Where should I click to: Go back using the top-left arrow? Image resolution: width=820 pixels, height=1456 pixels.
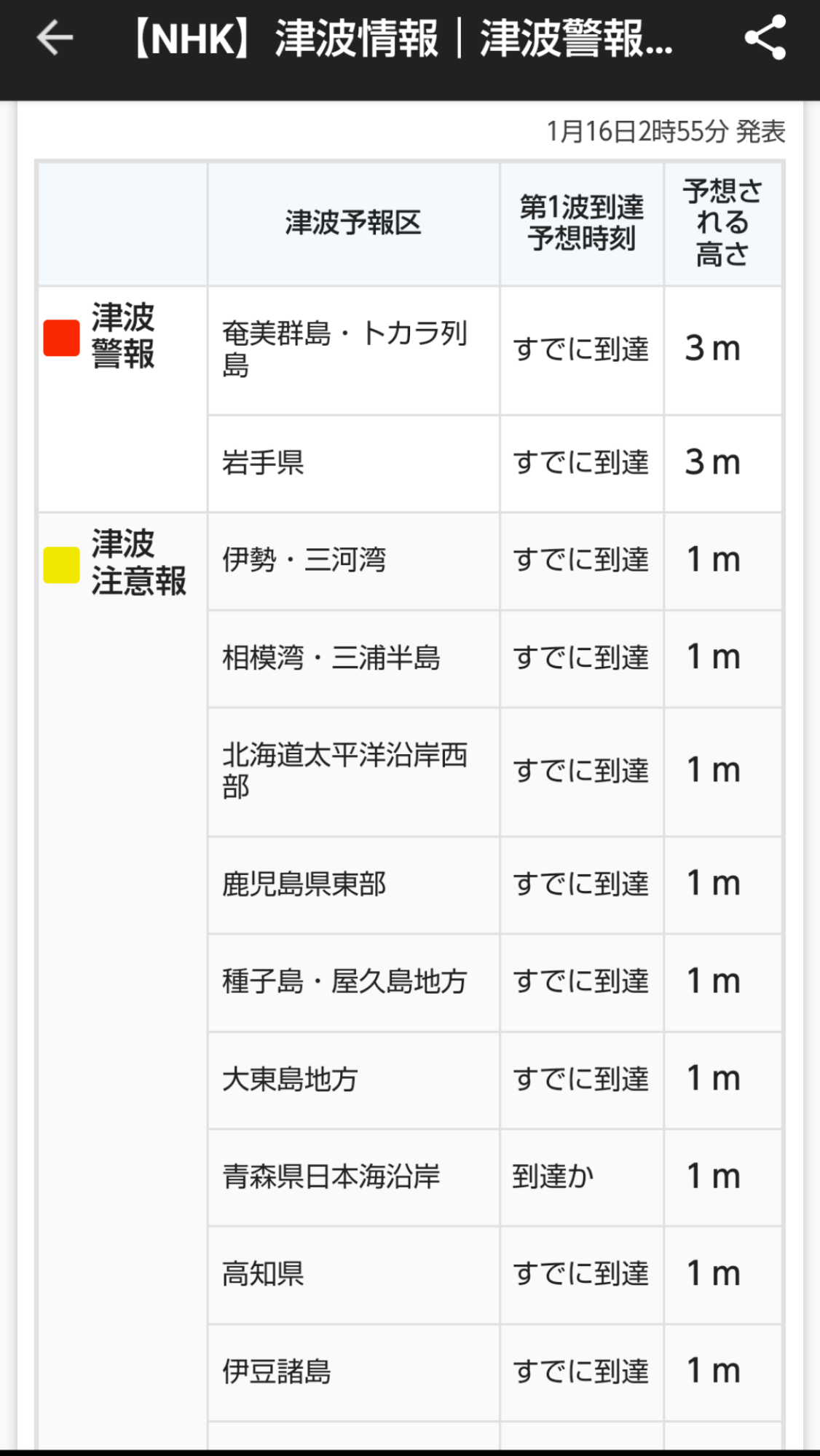point(55,38)
